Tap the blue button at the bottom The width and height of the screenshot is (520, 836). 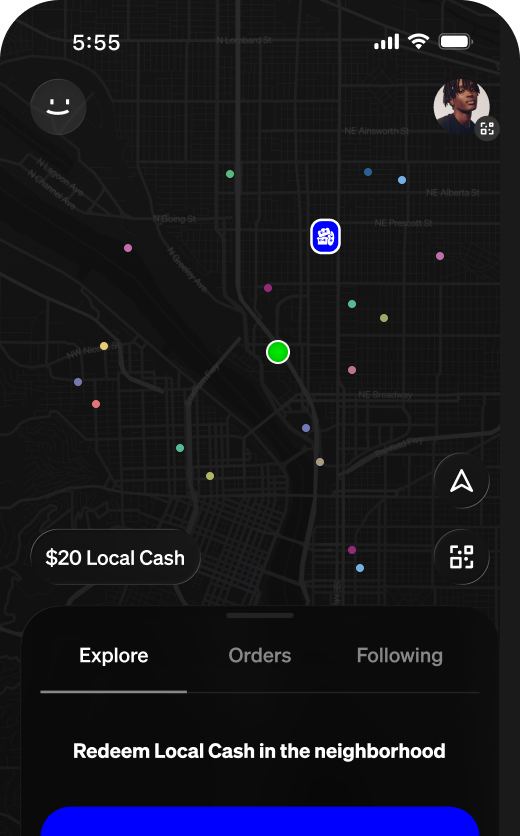coord(260,821)
